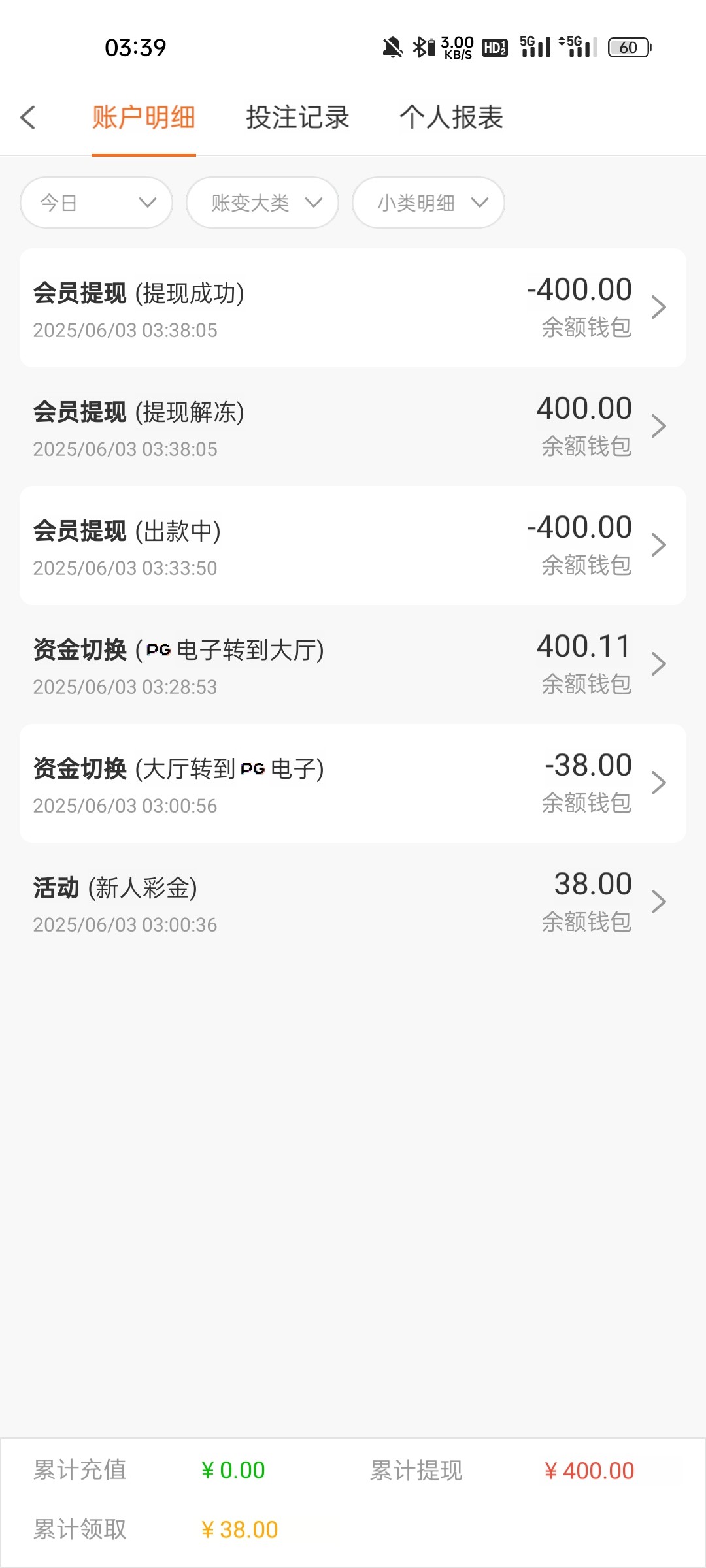Open the 会员提现 (出款中) transaction
Screen dimensions: 706x1568
pyautogui.click(x=353, y=546)
